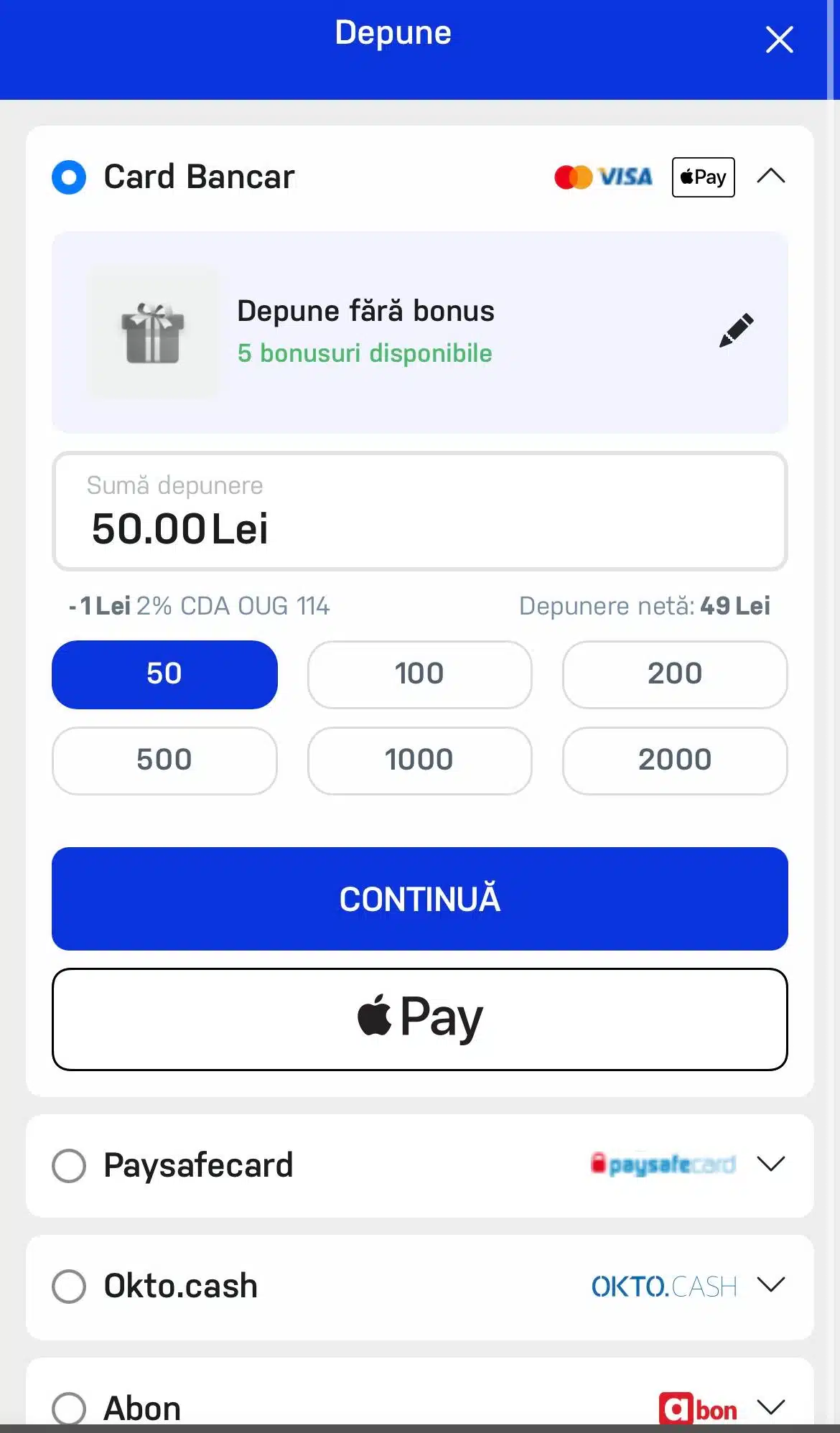Select the Abon radio button

point(69,1408)
